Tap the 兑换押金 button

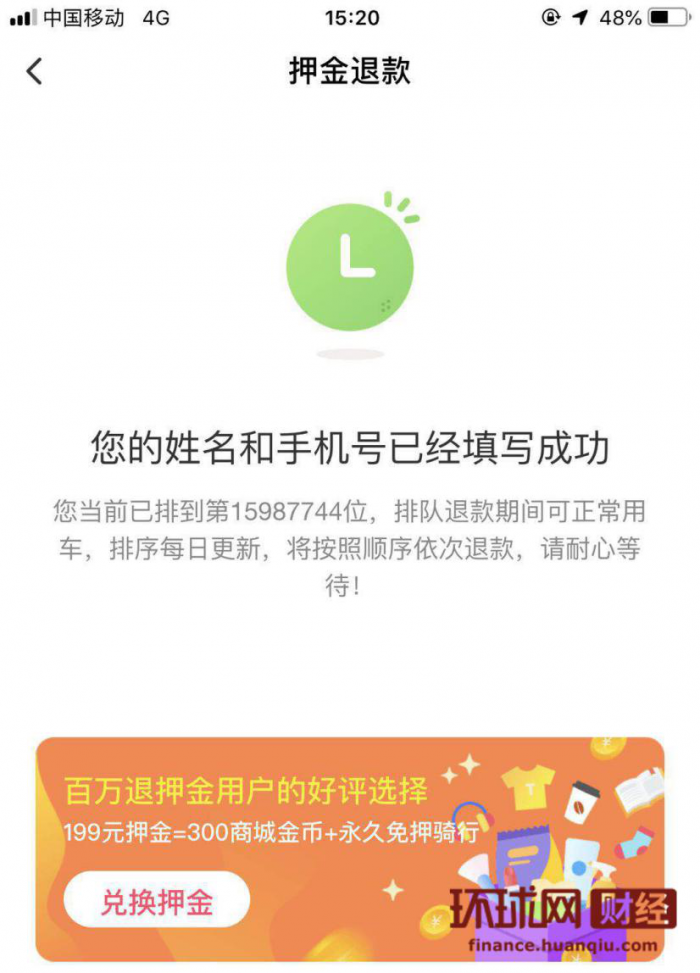(157, 903)
